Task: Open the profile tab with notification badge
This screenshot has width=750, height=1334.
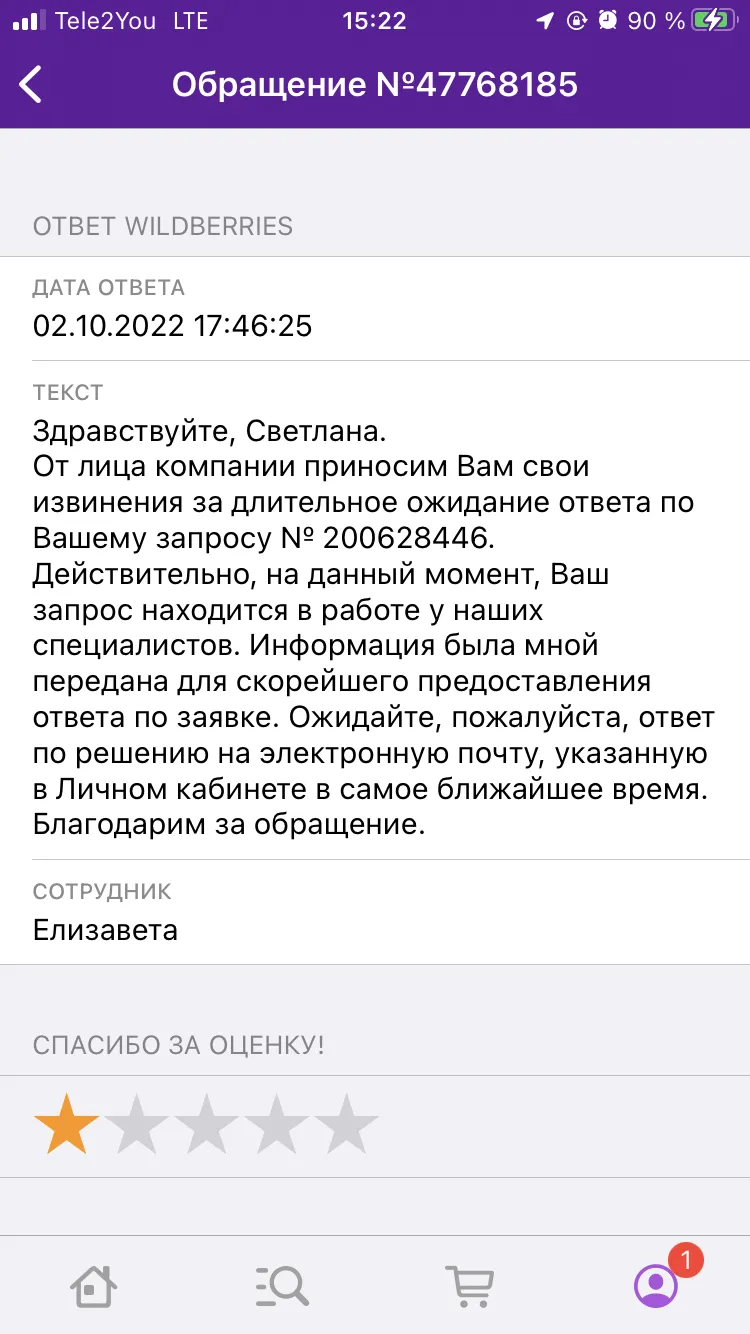Action: pos(657,1285)
